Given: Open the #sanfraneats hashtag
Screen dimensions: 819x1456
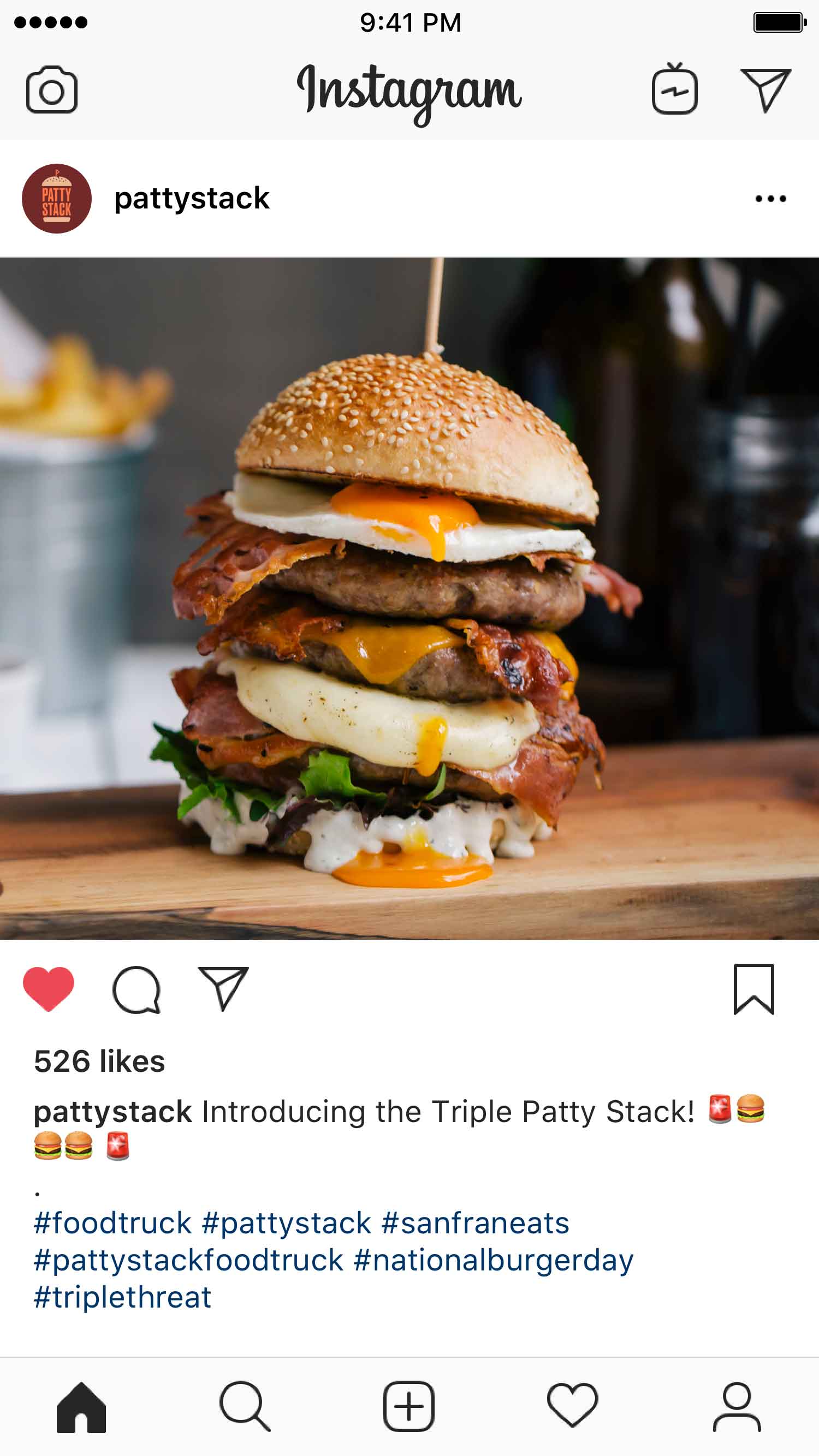Looking at the screenshot, I should click(475, 1223).
